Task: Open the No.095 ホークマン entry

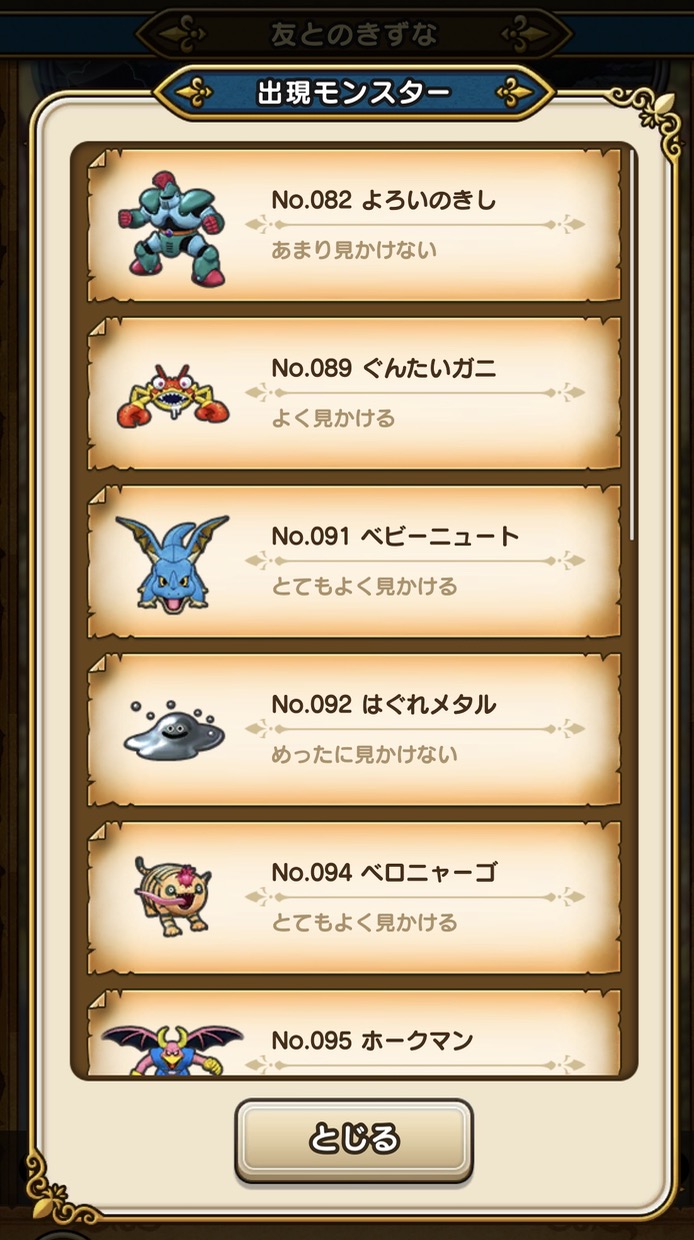Action: coord(354,1032)
